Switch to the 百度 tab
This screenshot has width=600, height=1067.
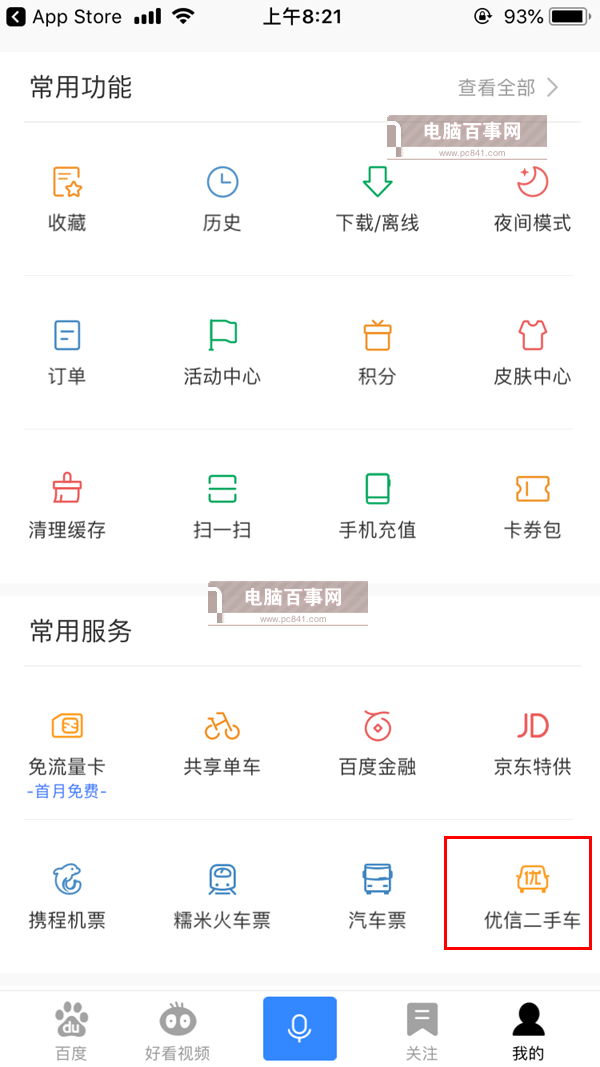[70, 1030]
